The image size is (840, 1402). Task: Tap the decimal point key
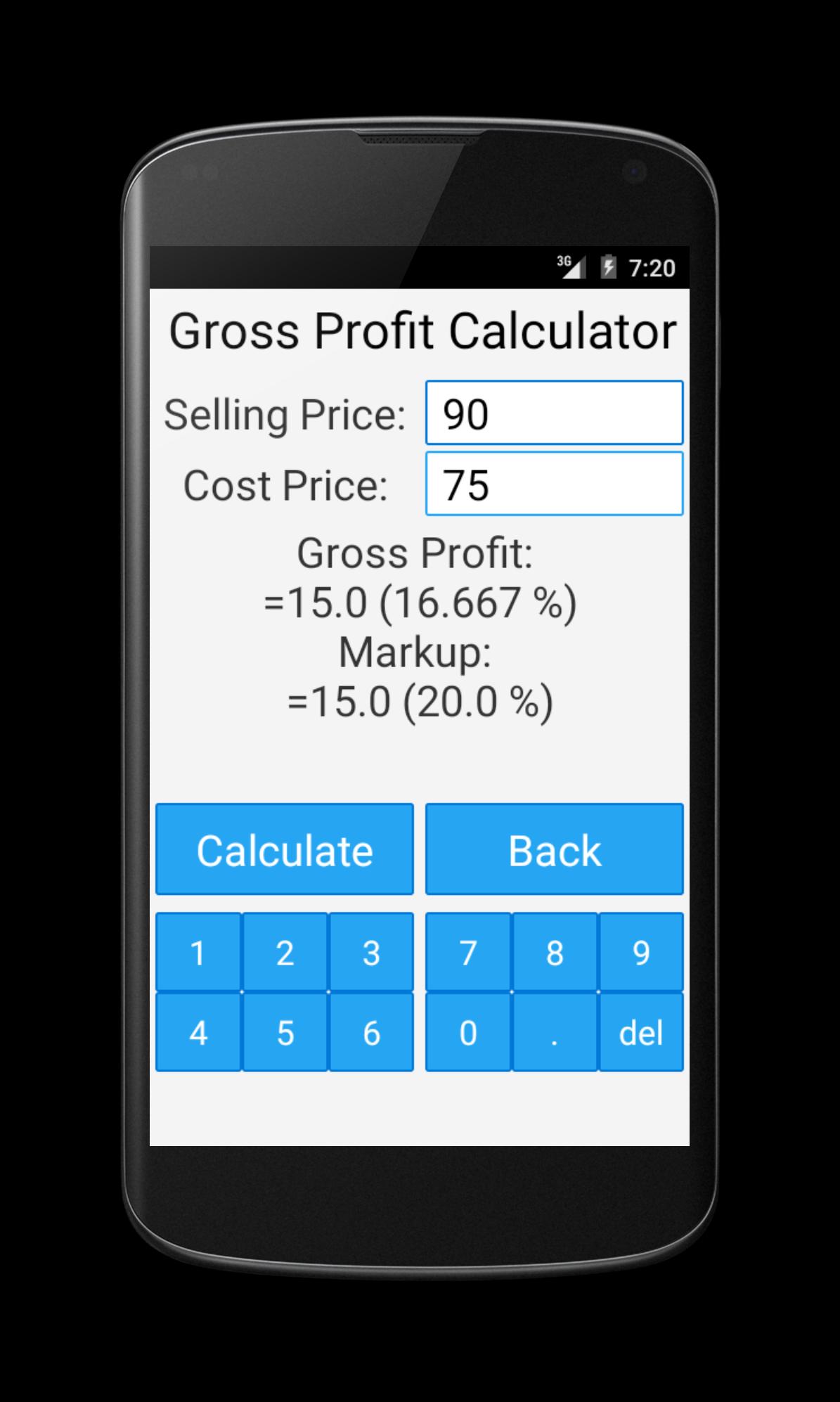[x=553, y=1031]
